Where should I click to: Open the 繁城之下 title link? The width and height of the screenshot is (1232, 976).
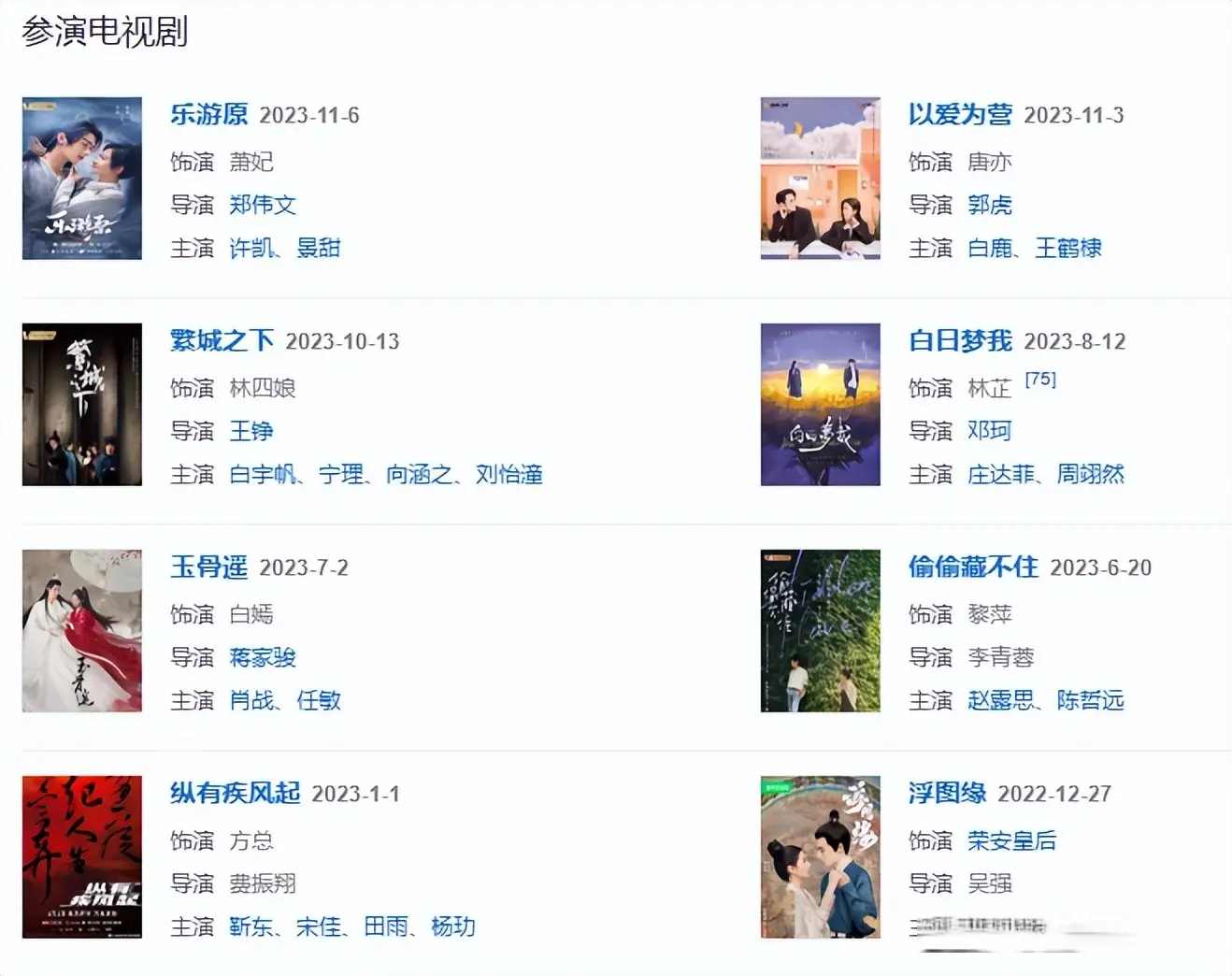[222, 340]
